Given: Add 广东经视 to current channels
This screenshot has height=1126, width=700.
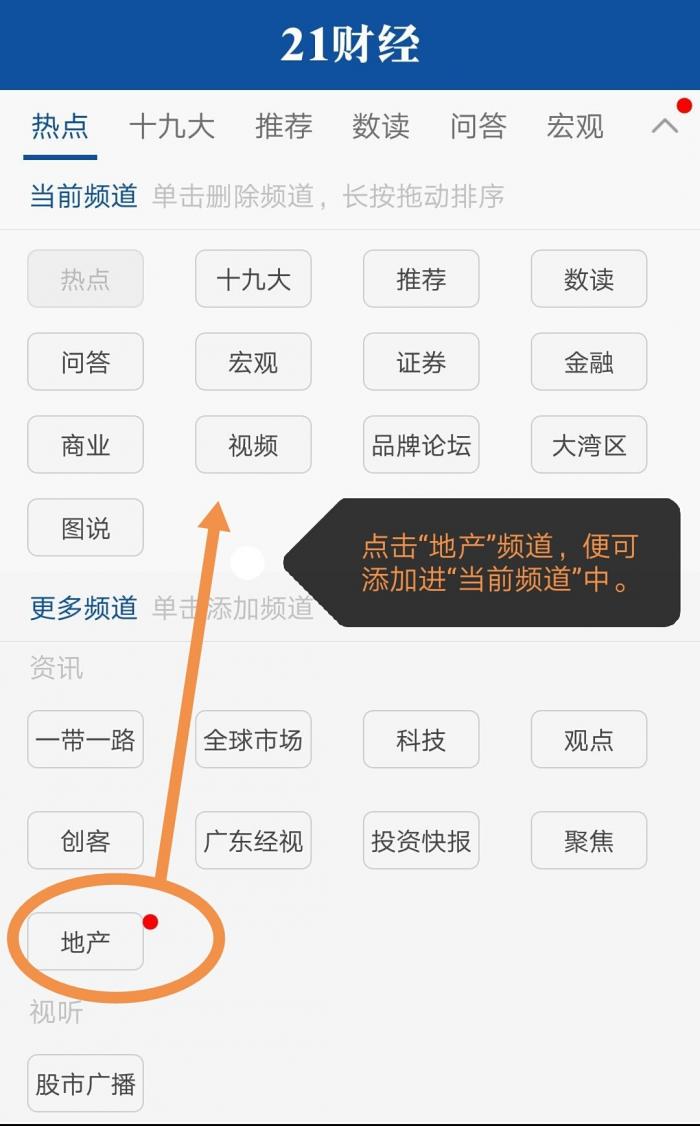Looking at the screenshot, I should 253,841.
